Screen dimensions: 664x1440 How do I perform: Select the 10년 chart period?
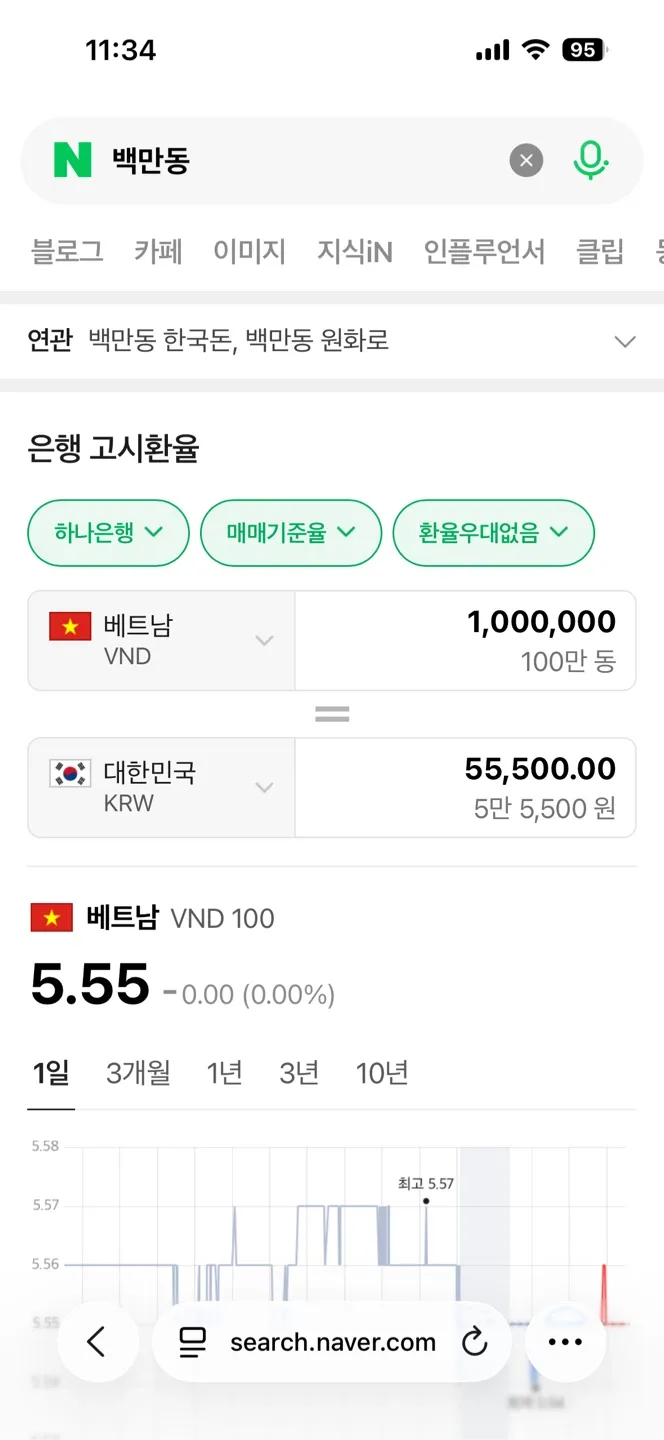click(x=382, y=1073)
